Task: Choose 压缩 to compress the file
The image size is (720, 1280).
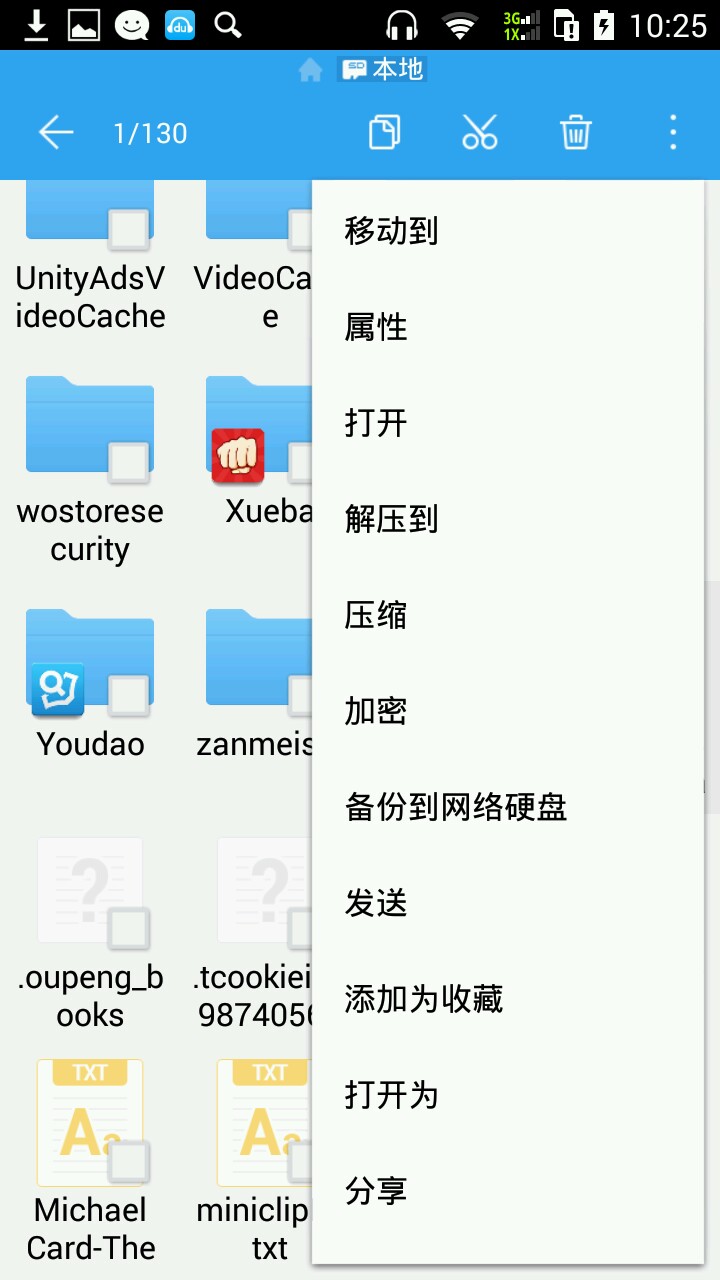Action: pos(376,615)
